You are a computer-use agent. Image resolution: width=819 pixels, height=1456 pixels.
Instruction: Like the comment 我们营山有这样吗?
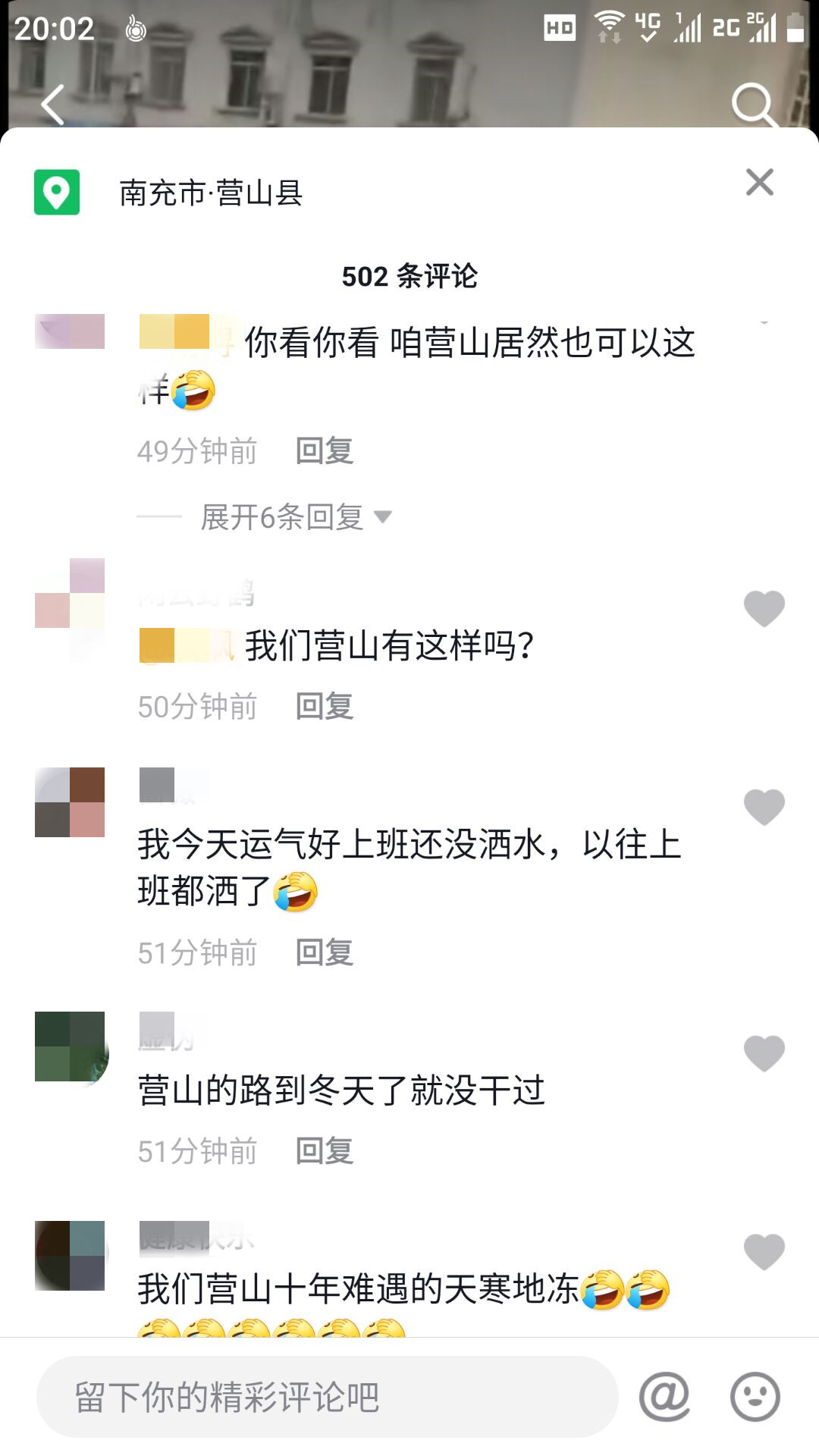tap(764, 608)
